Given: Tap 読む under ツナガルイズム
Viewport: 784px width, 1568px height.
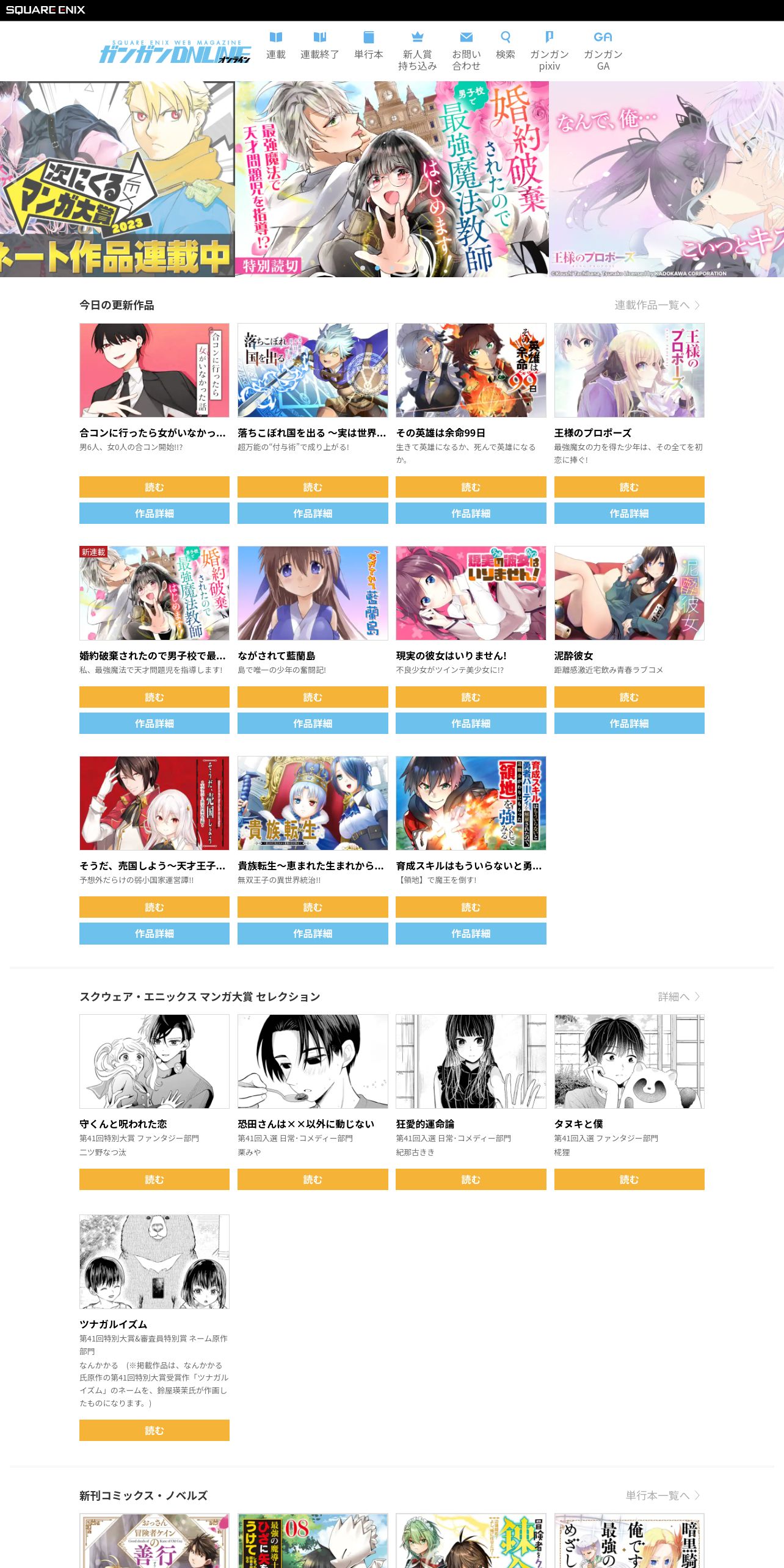Looking at the screenshot, I should [x=154, y=1430].
